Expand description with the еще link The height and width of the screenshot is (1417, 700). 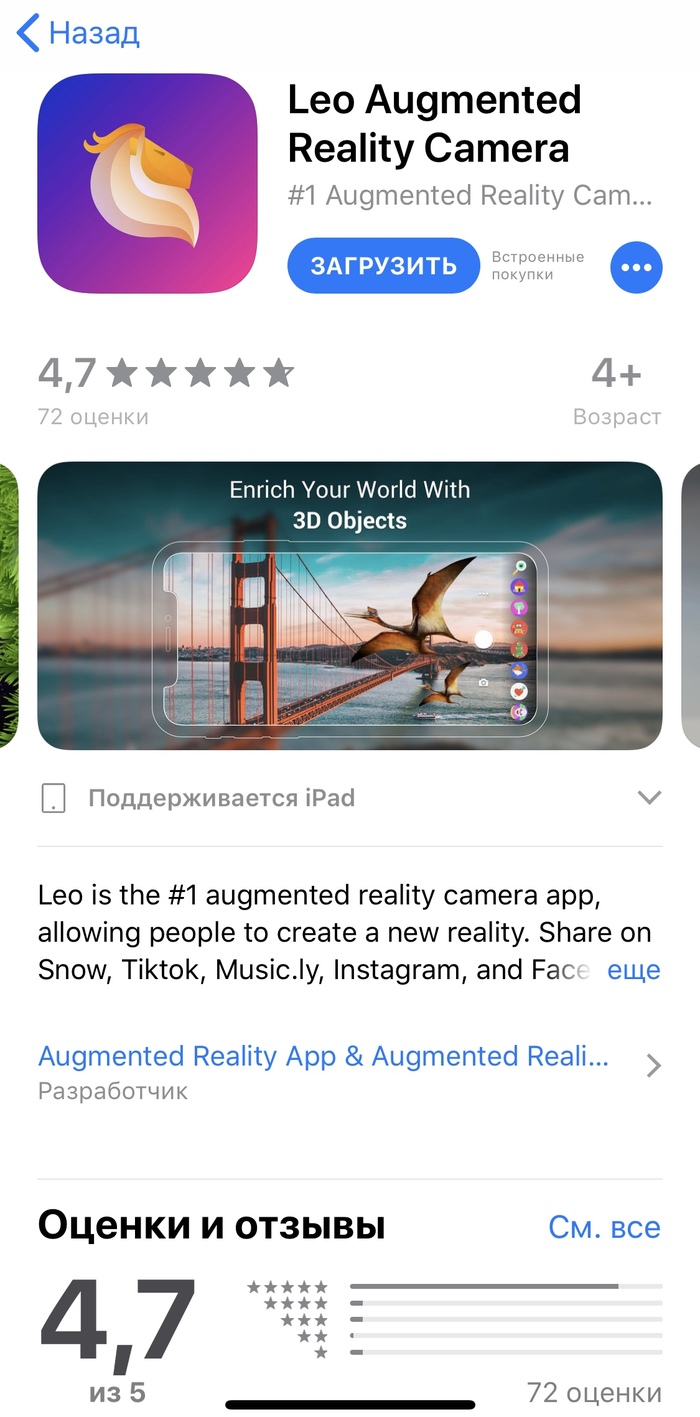[634, 970]
